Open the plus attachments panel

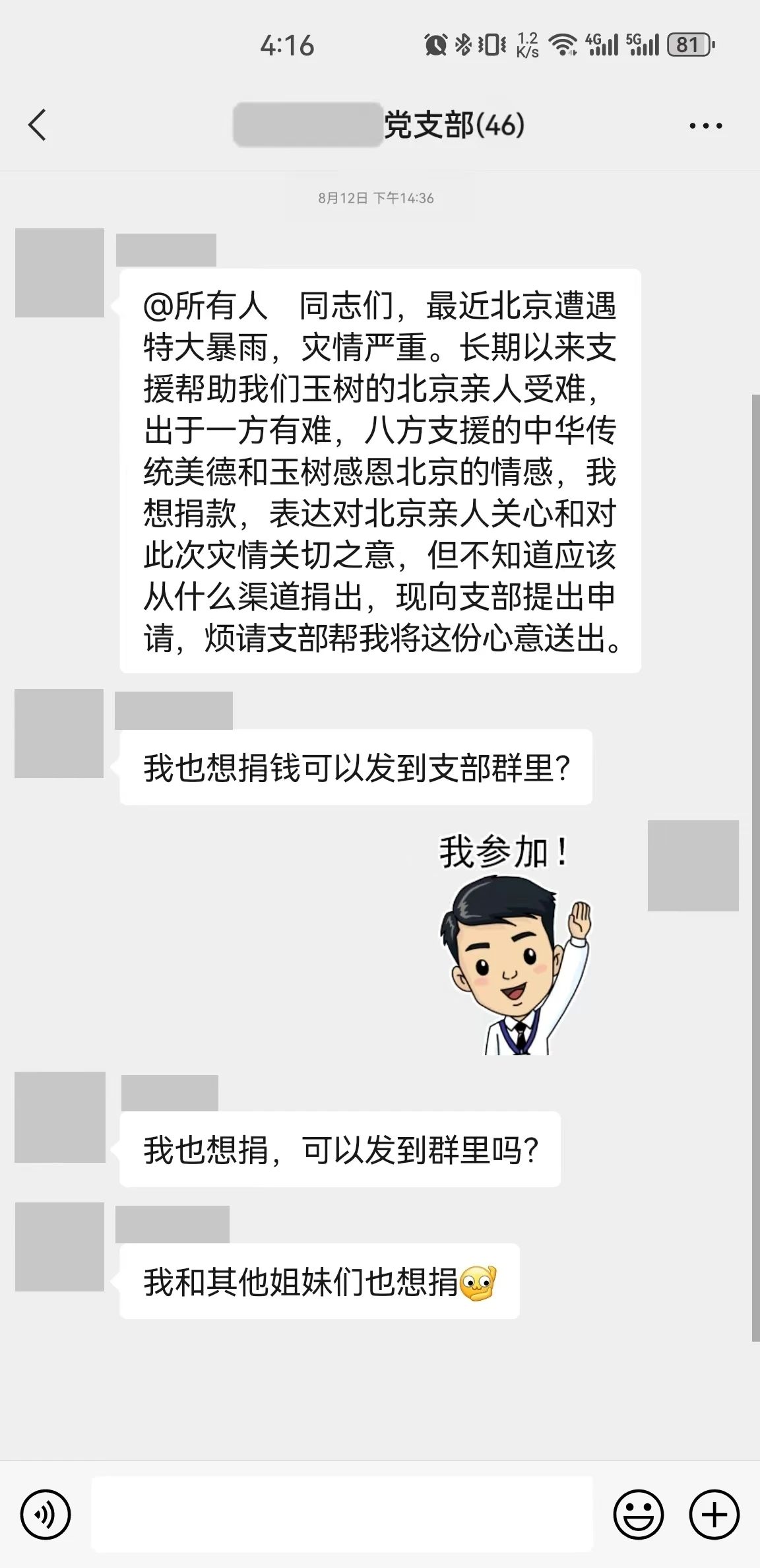714,1515
